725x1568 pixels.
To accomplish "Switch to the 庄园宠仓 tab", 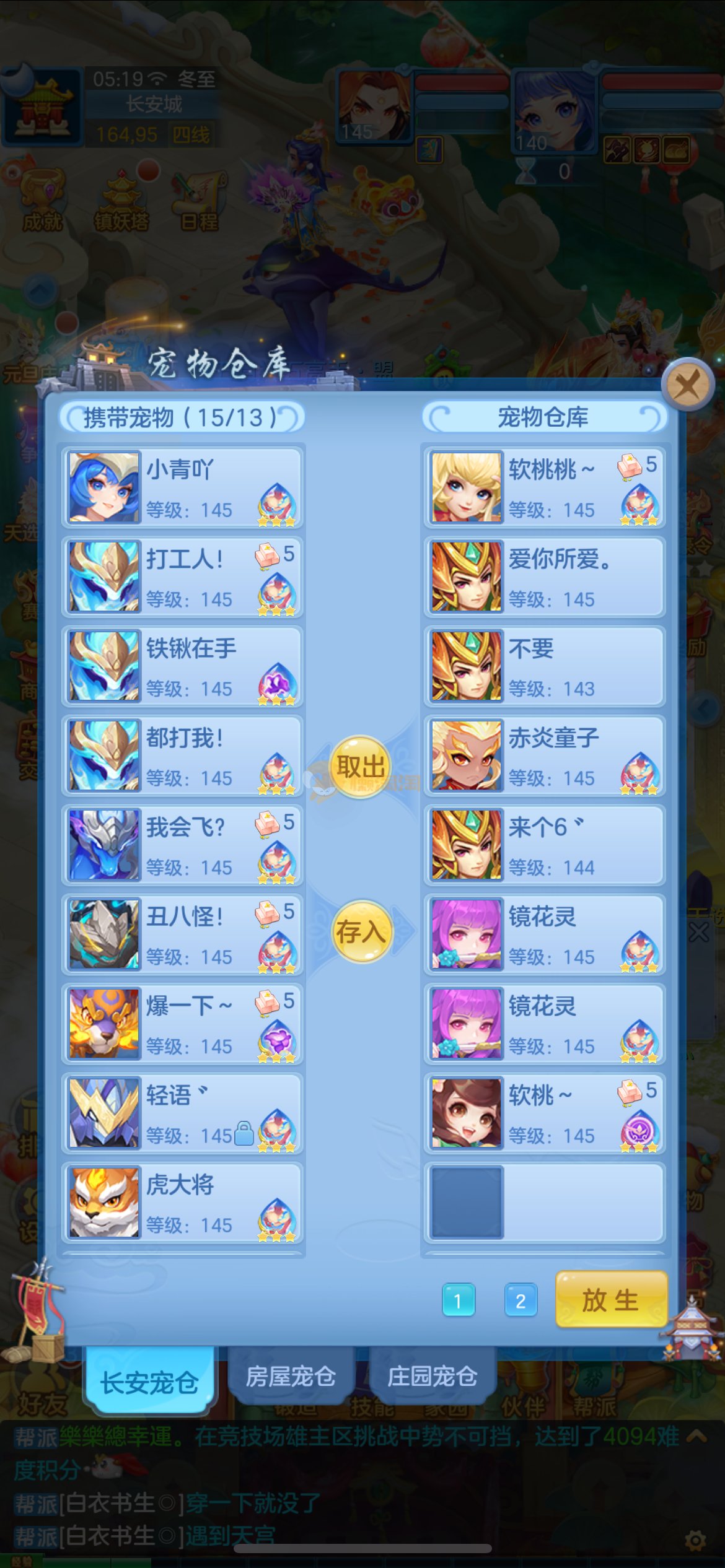I will [x=432, y=1376].
